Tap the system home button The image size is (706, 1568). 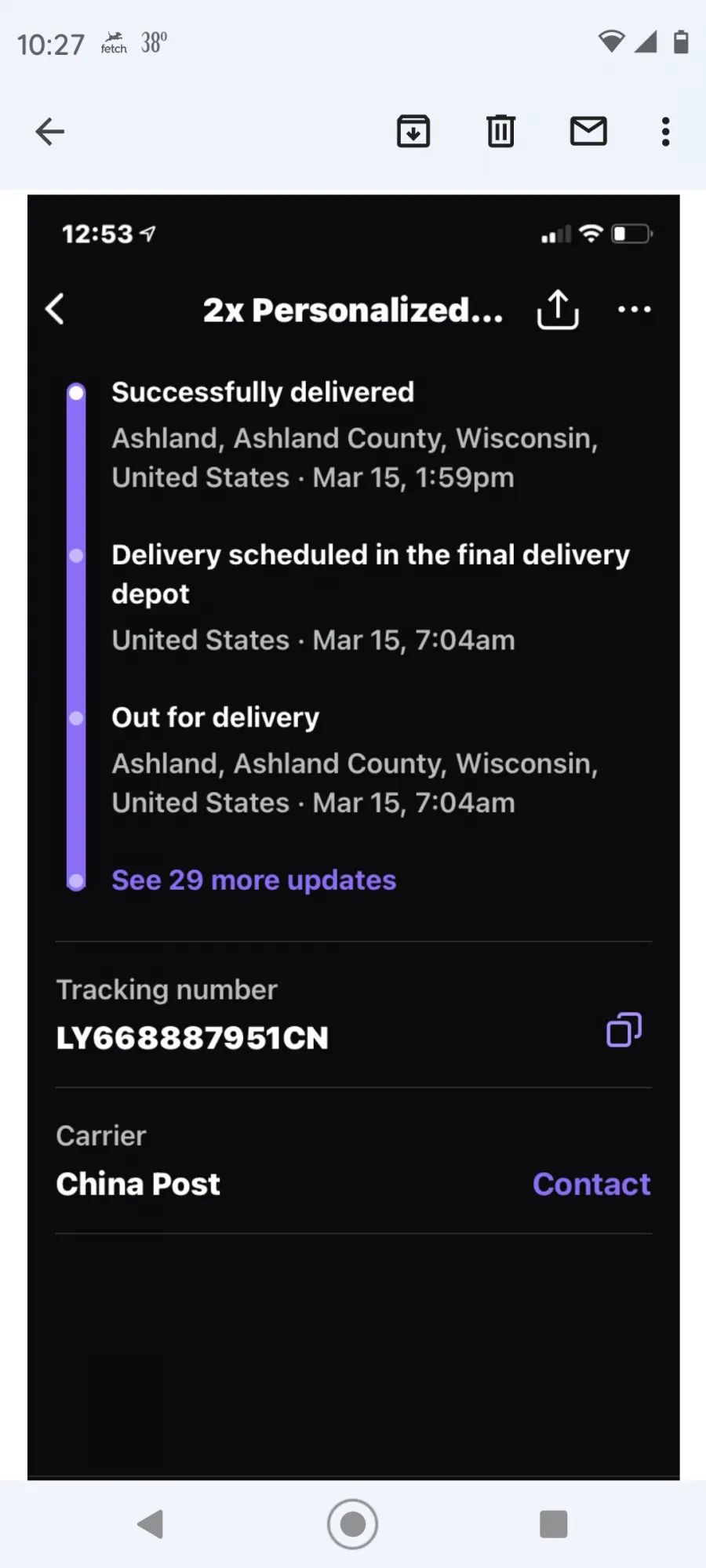[352, 1524]
